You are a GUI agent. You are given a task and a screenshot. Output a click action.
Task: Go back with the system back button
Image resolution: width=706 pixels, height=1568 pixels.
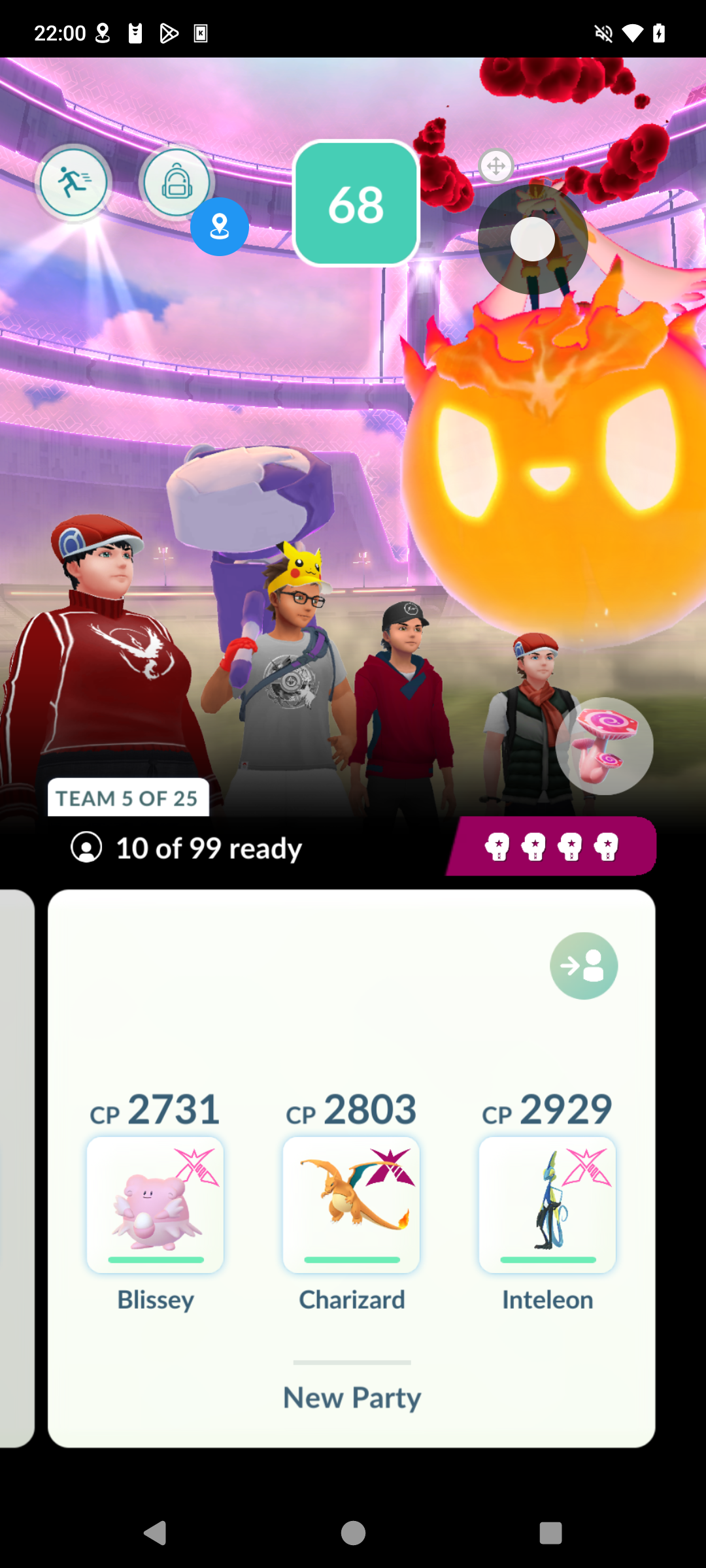[x=156, y=1532]
